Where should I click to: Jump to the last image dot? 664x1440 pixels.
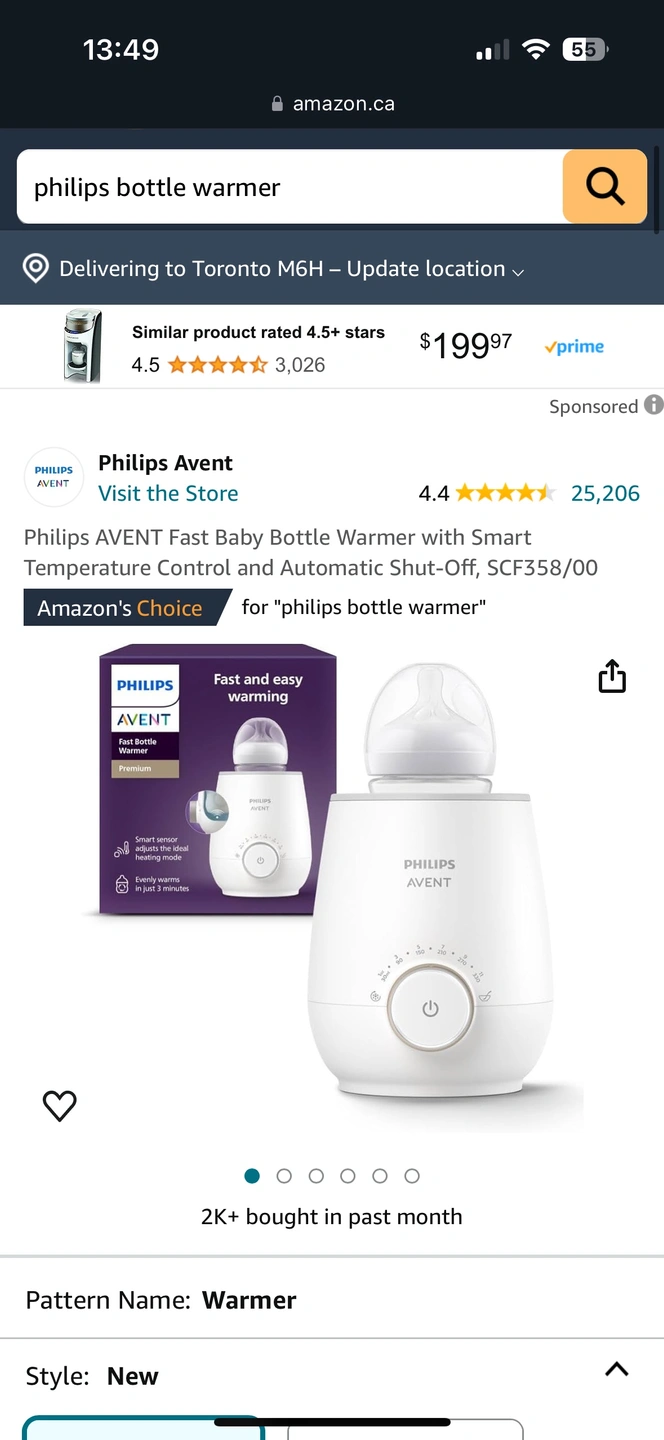(x=412, y=1176)
